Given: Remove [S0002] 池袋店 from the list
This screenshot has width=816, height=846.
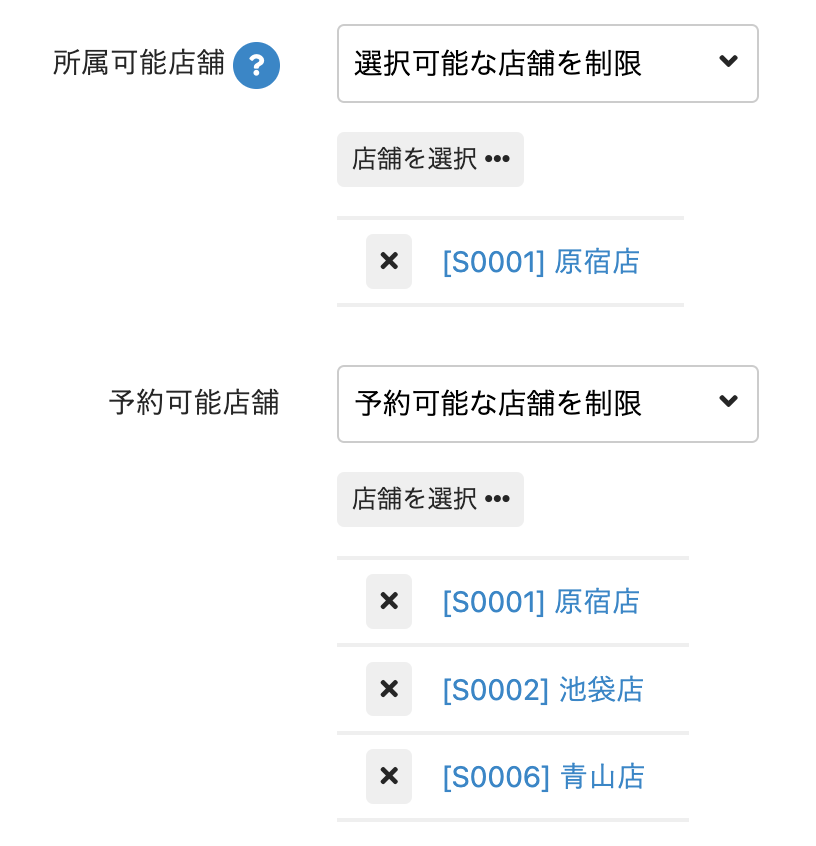Looking at the screenshot, I should (389, 689).
